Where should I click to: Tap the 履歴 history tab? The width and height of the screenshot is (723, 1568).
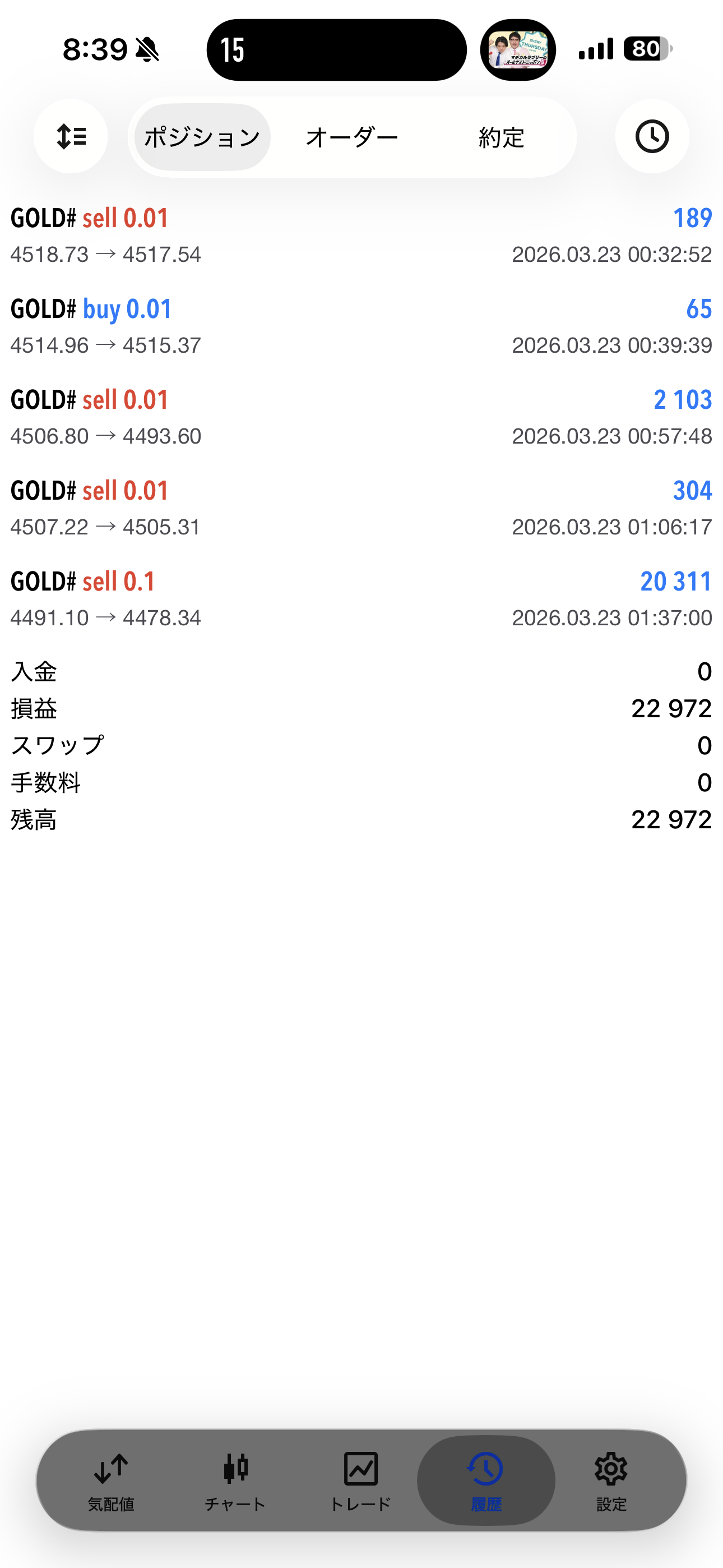[486, 1481]
